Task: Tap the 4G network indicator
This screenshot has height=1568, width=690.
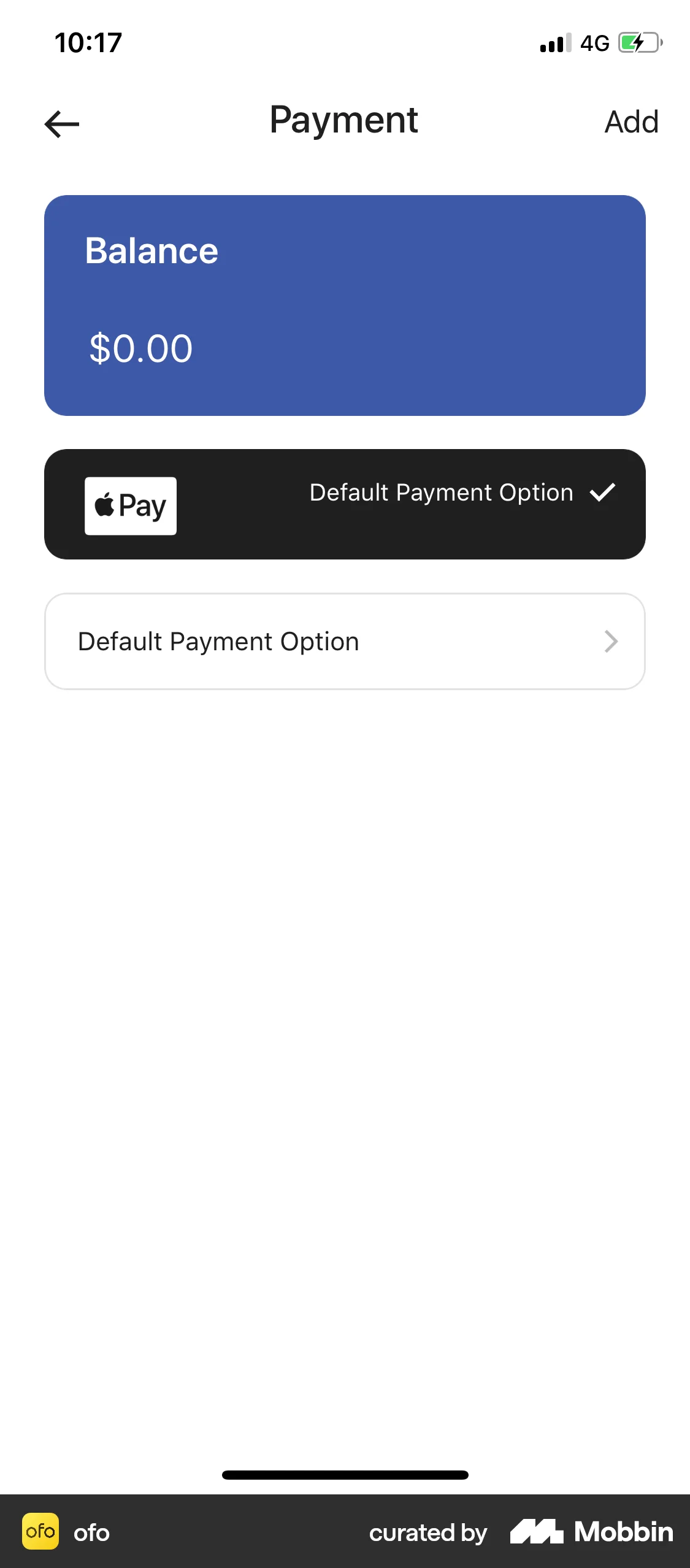Action: point(592,43)
